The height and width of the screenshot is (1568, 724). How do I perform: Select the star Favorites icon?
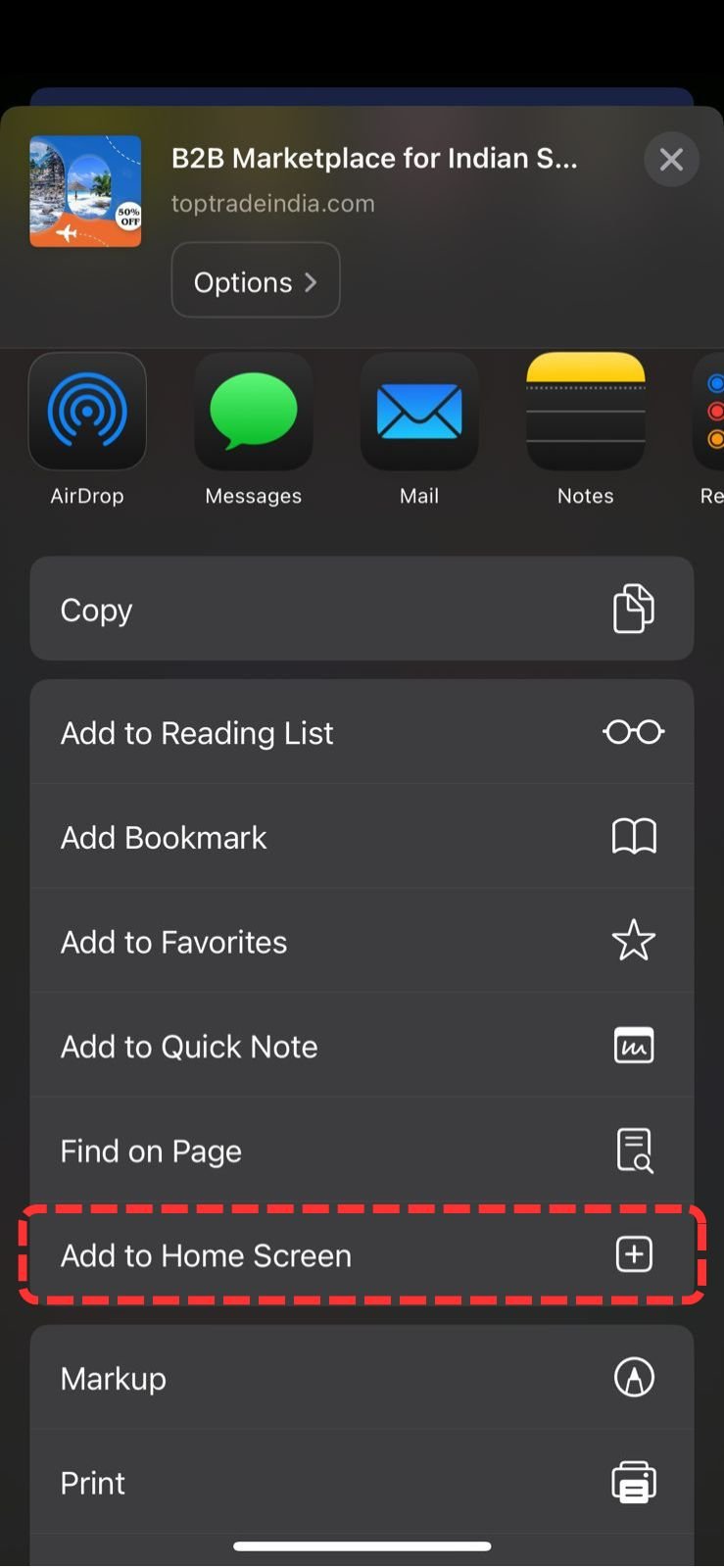click(634, 941)
